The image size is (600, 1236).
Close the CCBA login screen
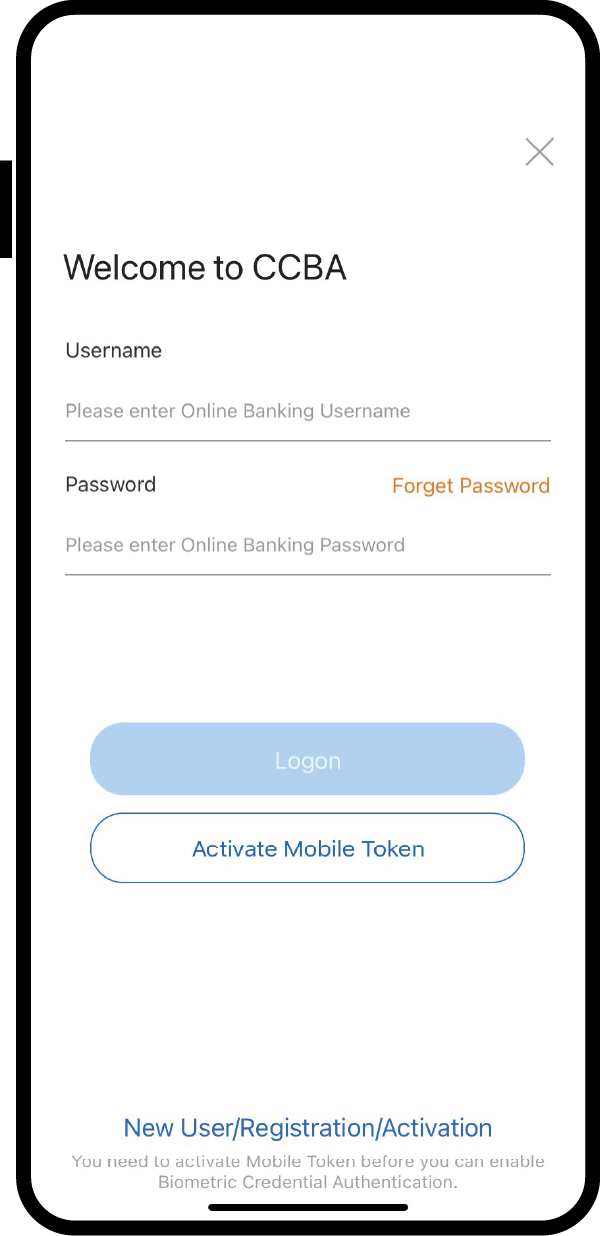tap(539, 152)
